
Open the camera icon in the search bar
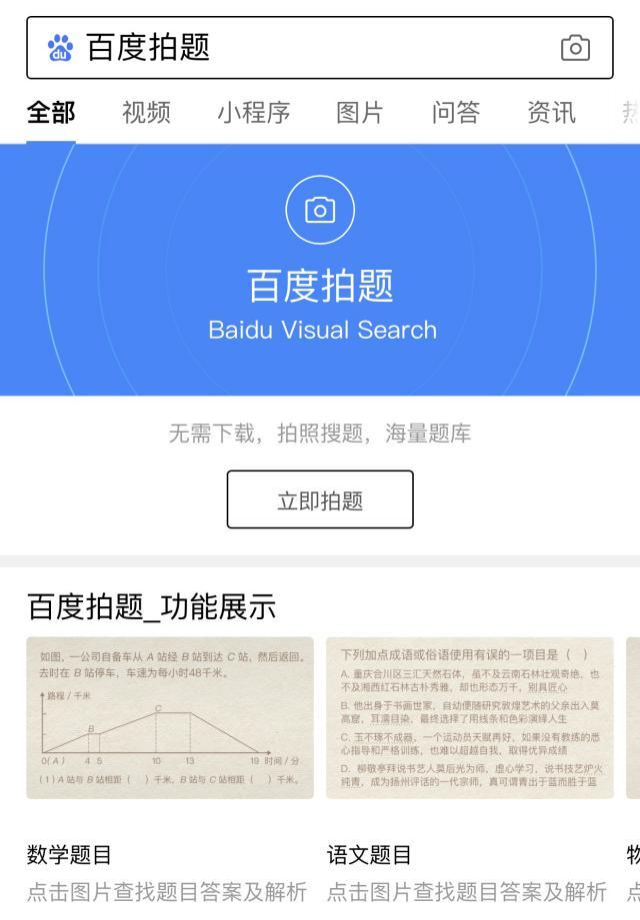(x=575, y=47)
